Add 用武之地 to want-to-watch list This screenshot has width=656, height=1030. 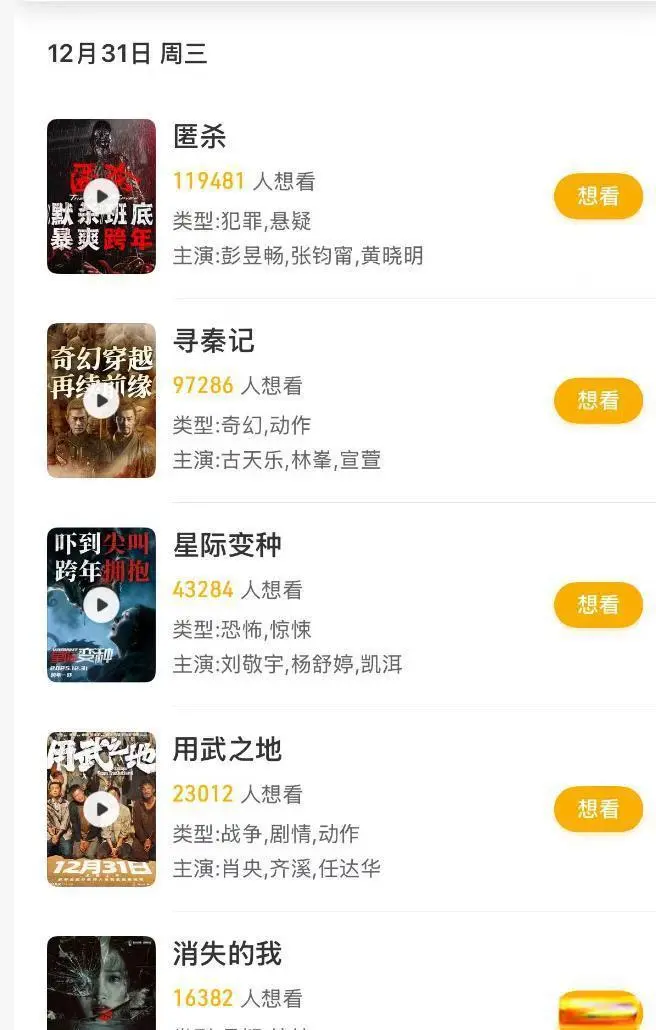(x=598, y=808)
